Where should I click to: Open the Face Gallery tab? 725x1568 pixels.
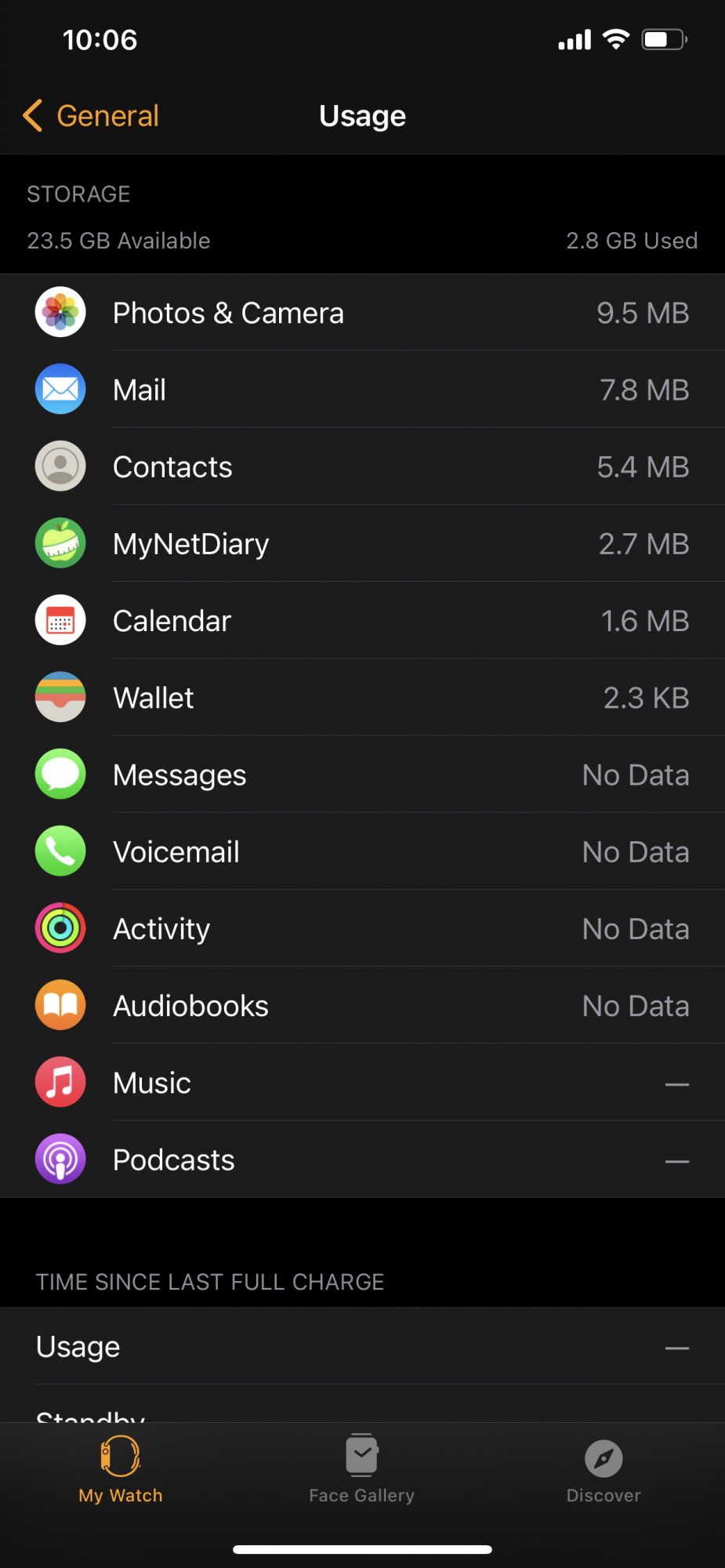click(362, 1469)
